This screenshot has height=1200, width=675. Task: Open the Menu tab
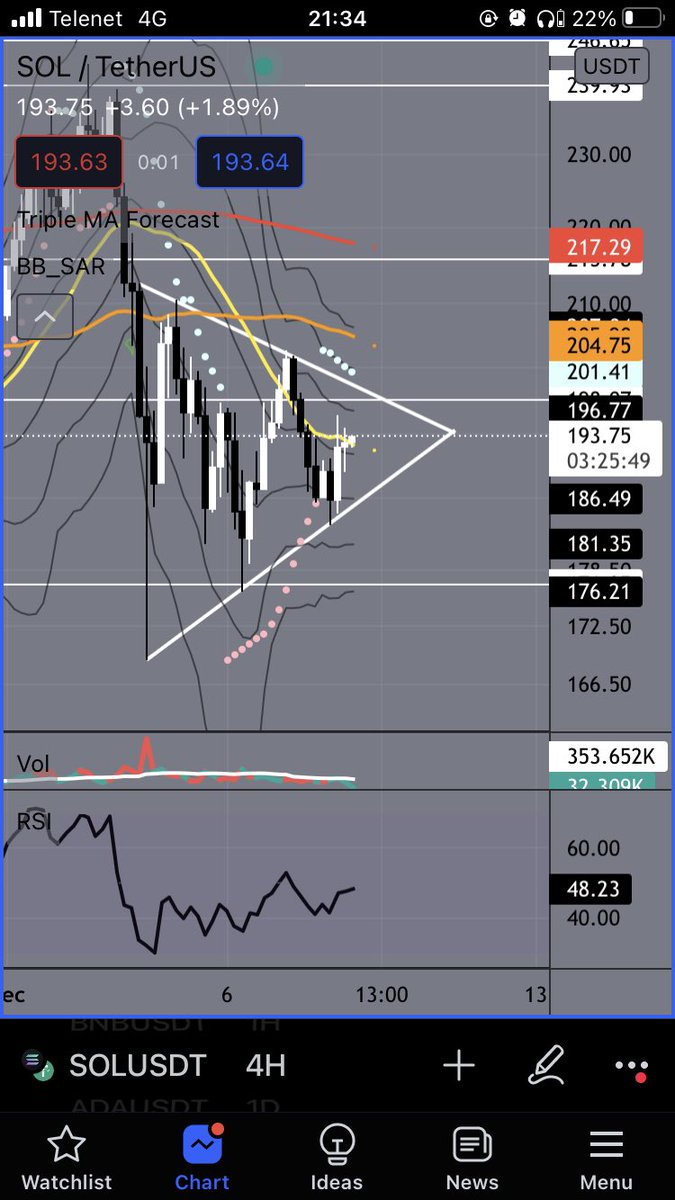click(606, 1158)
